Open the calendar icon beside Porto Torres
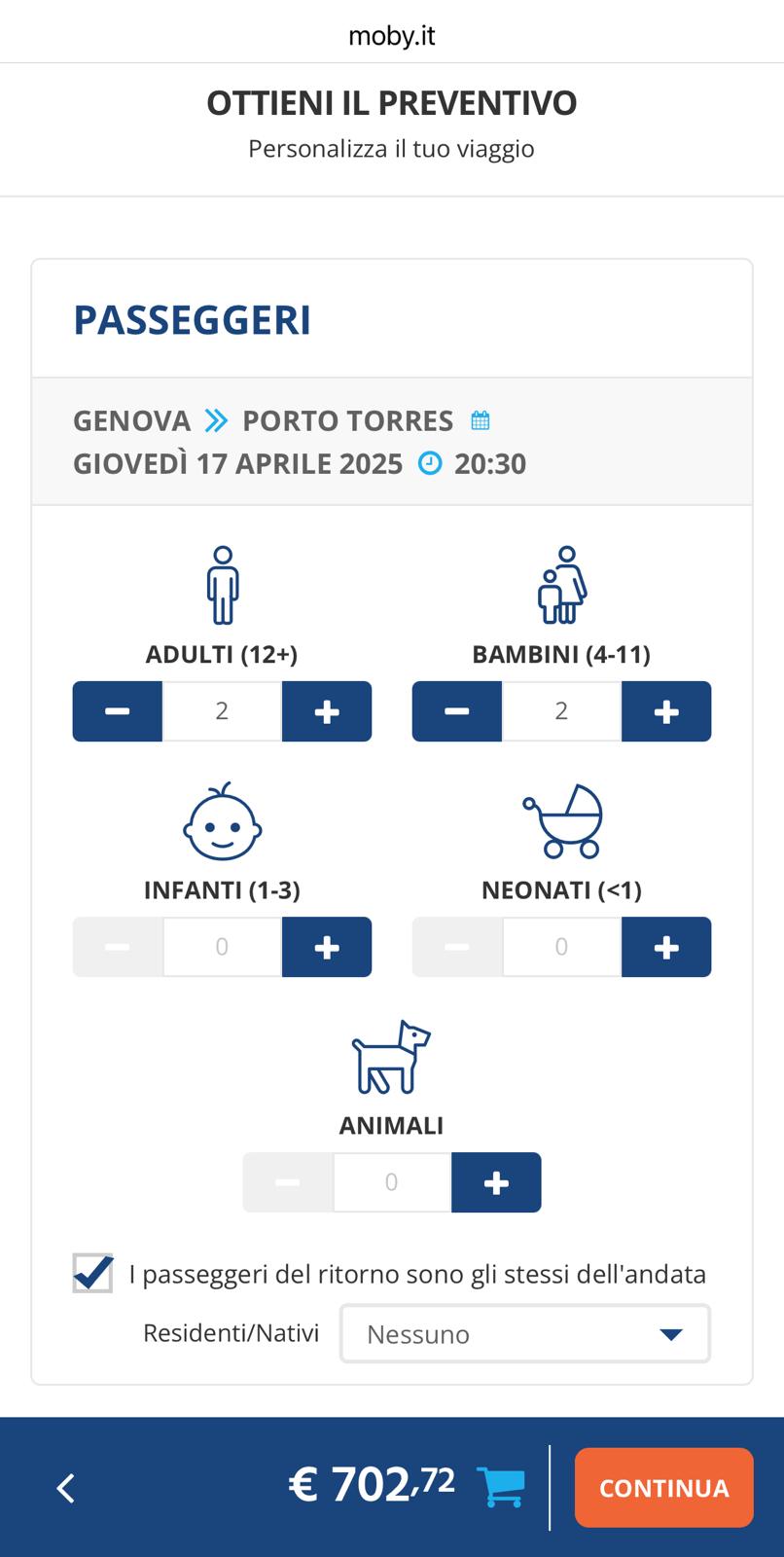The image size is (784, 1557). [481, 420]
